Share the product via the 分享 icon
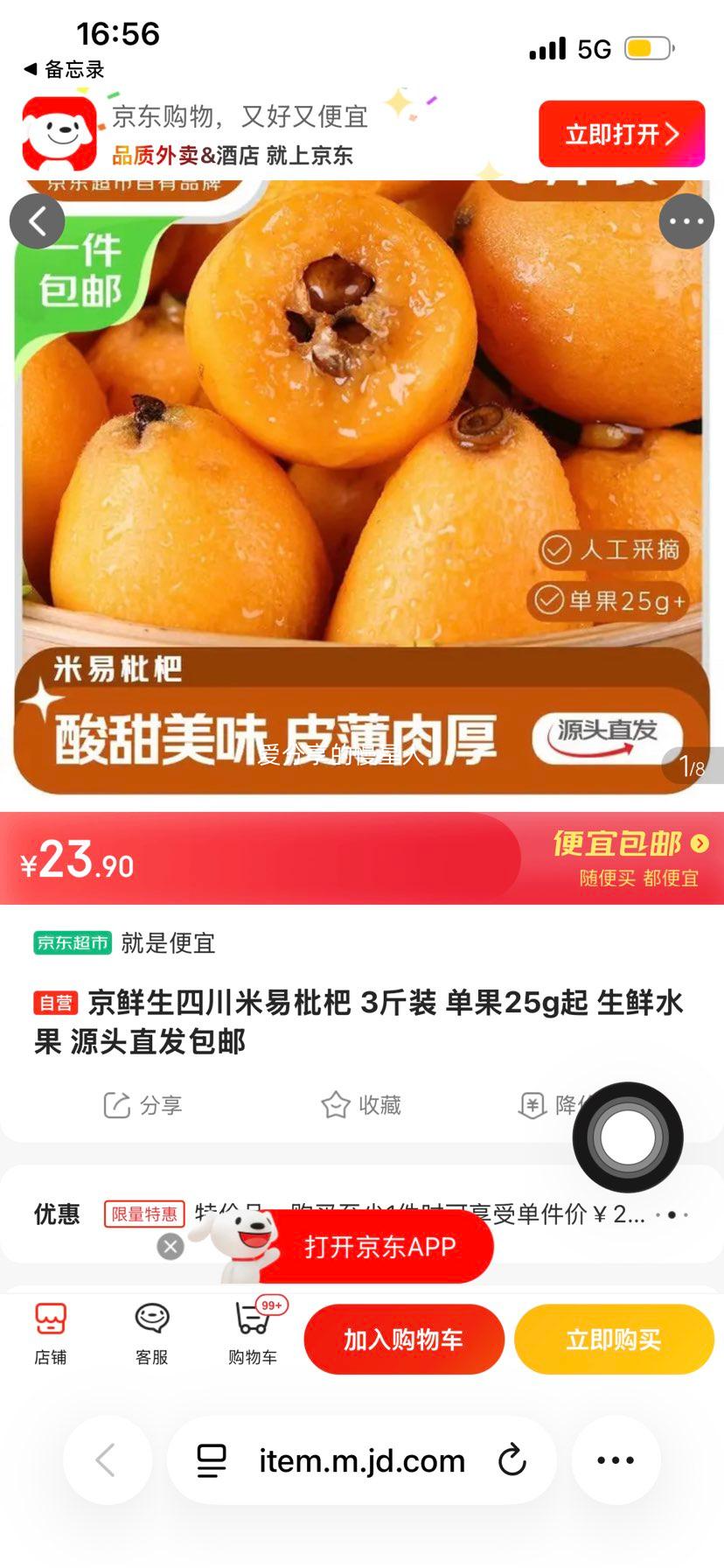This screenshot has width=724, height=1568. point(143,1105)
